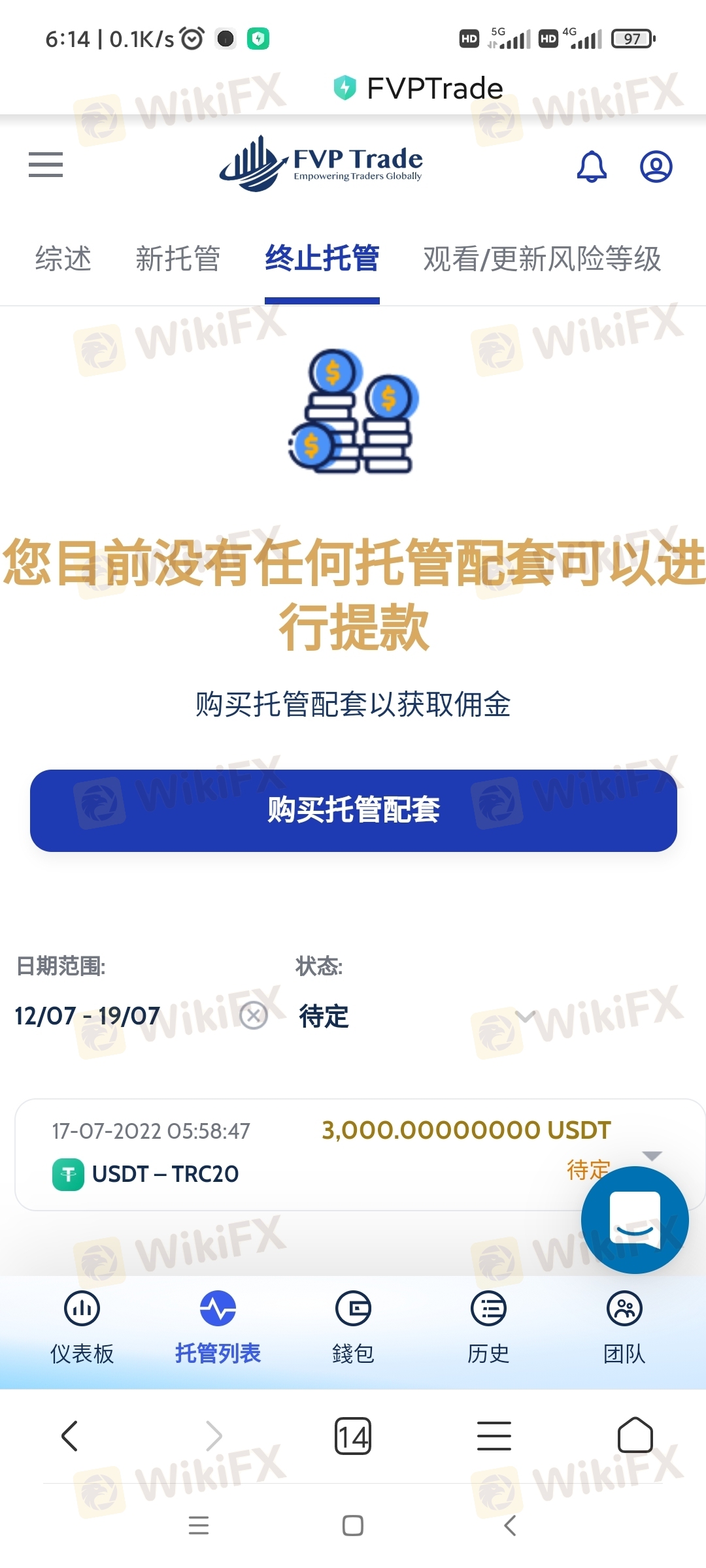Screen dimensions: 706x1568
Task: Select the 终止托管 tab
Action: coord(322,258)
